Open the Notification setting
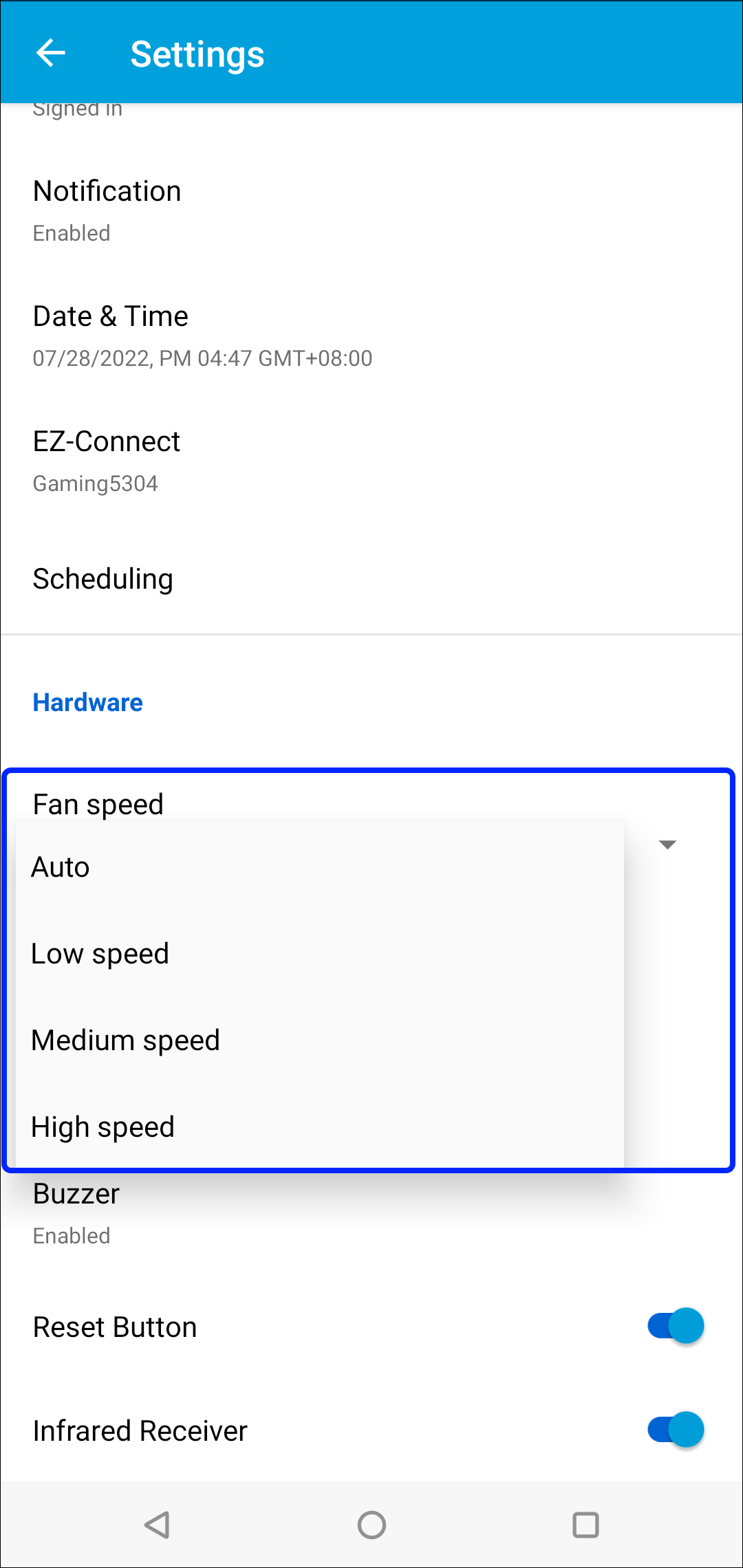 point(371,210)
